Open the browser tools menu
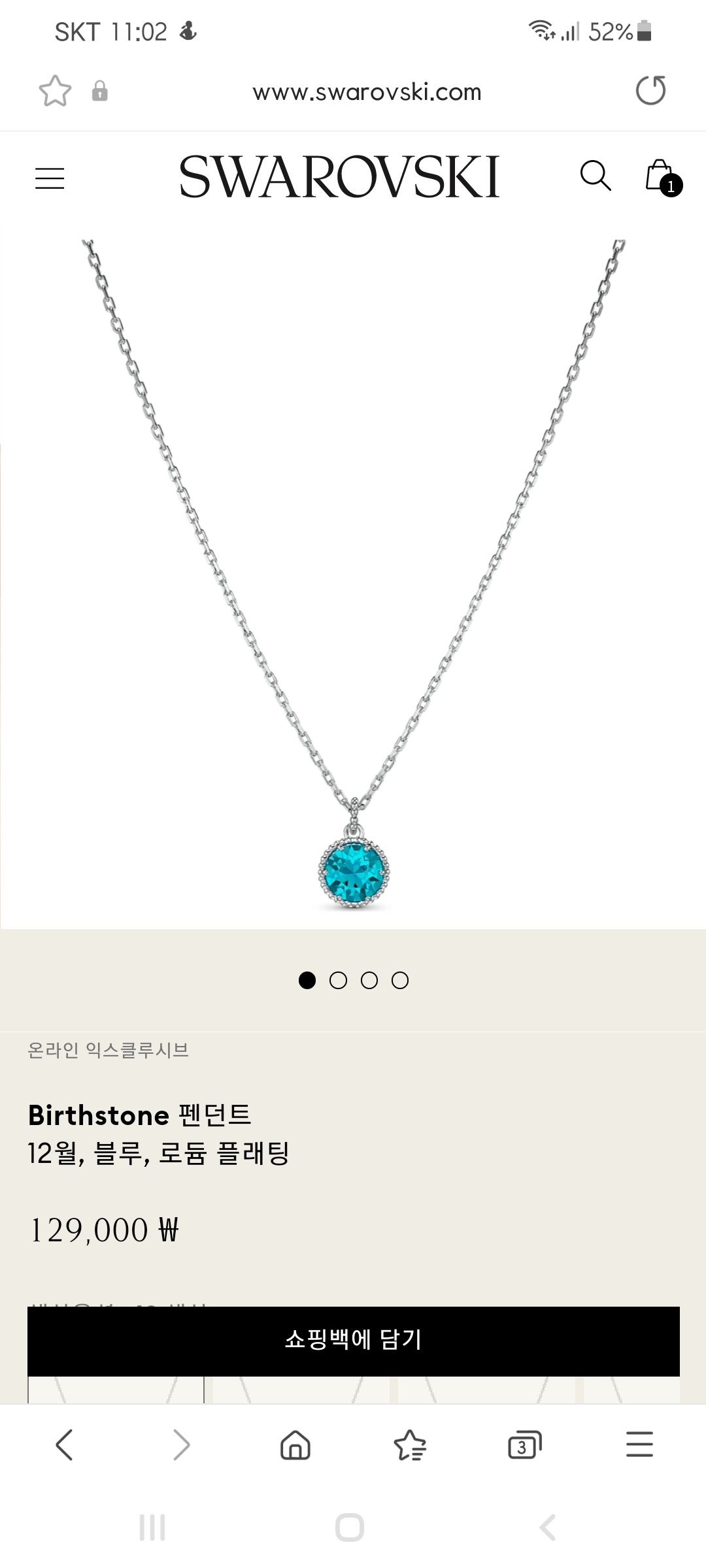Image resolution: width=706 pixels, height=1568 pixels. tap(639, 1445)
